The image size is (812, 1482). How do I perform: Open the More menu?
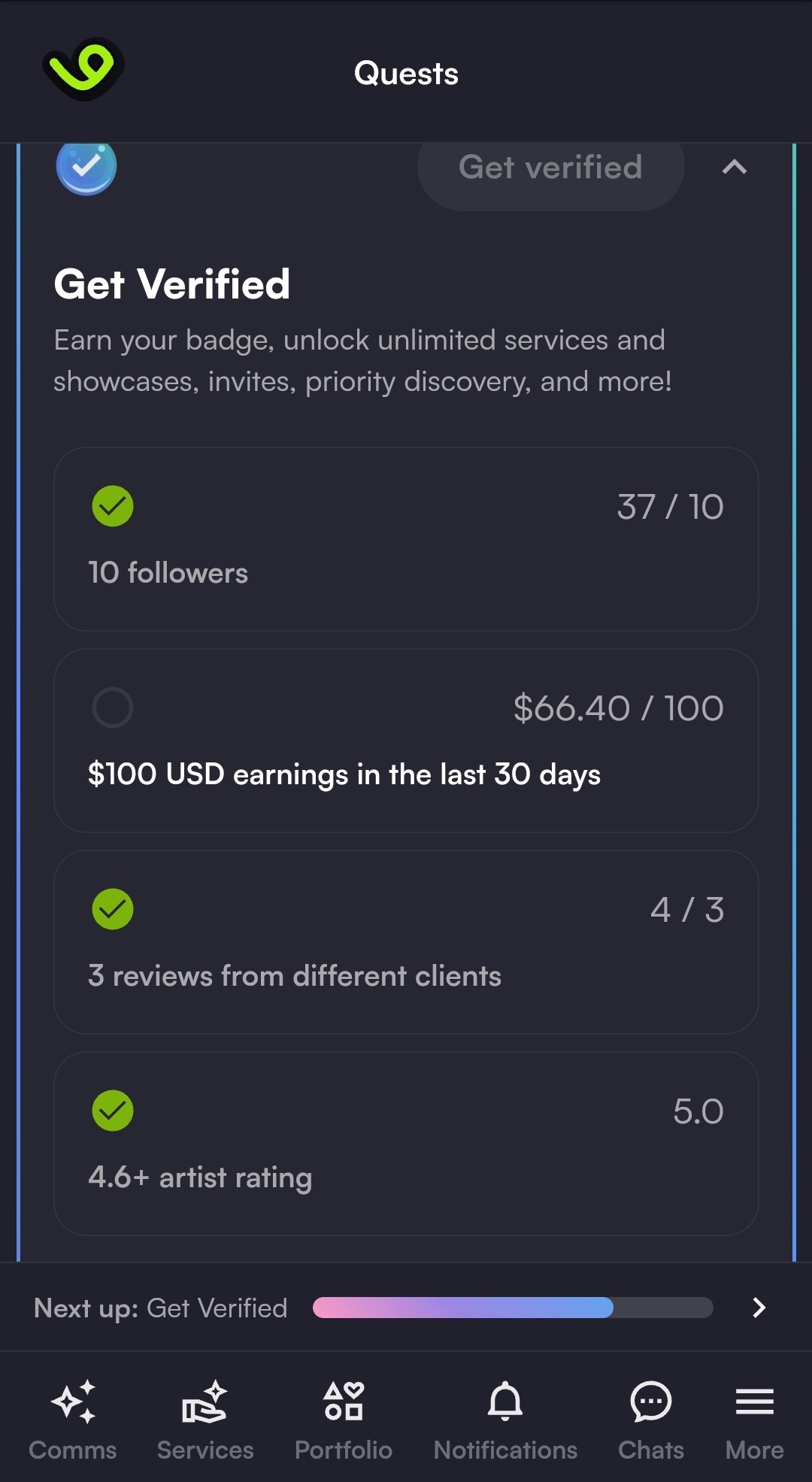[x=754, y=1419]
